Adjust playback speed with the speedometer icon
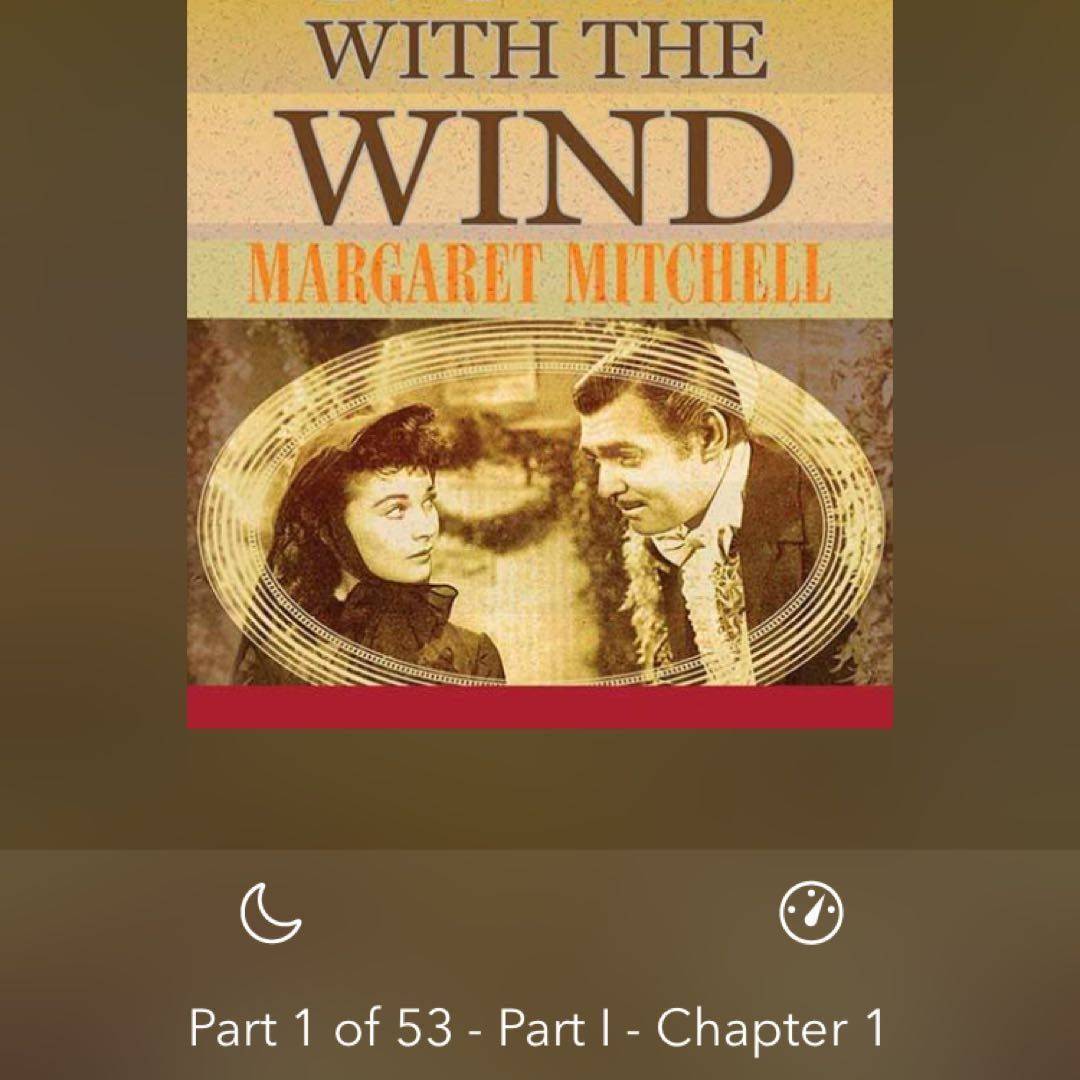This screenshot has width=1080, height=1080. 811,913
